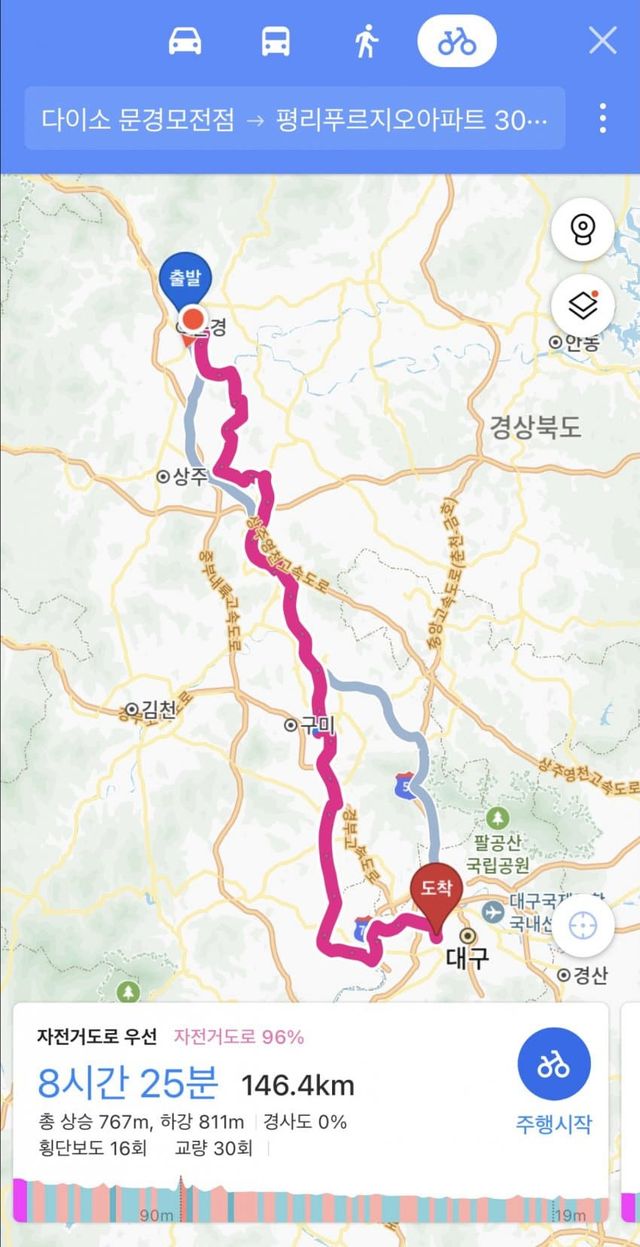The height and width of the screenshot is (1247, 640).
Task: Switch to car directions mode
Action: pyautogui.click(x=186, y=41)
